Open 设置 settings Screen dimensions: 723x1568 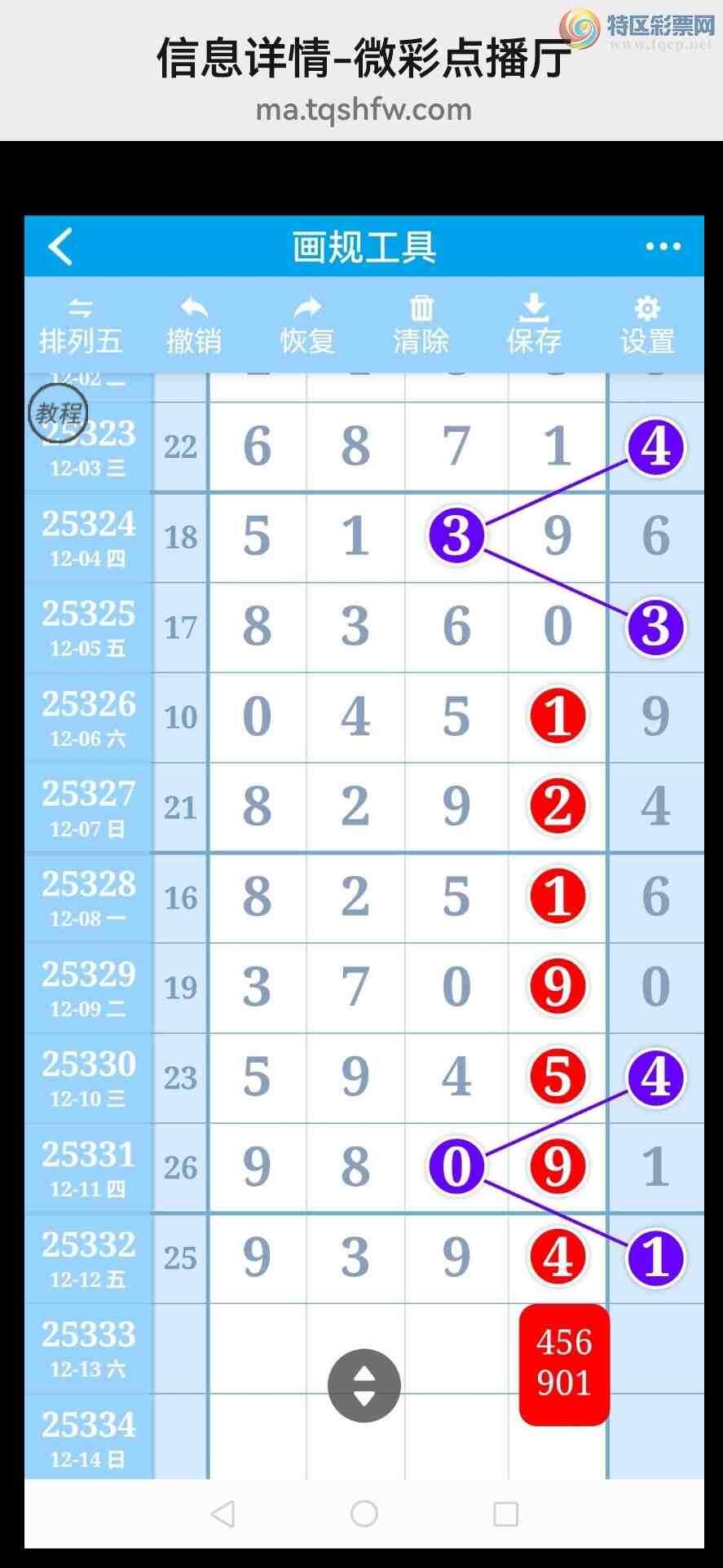[647, 326]
